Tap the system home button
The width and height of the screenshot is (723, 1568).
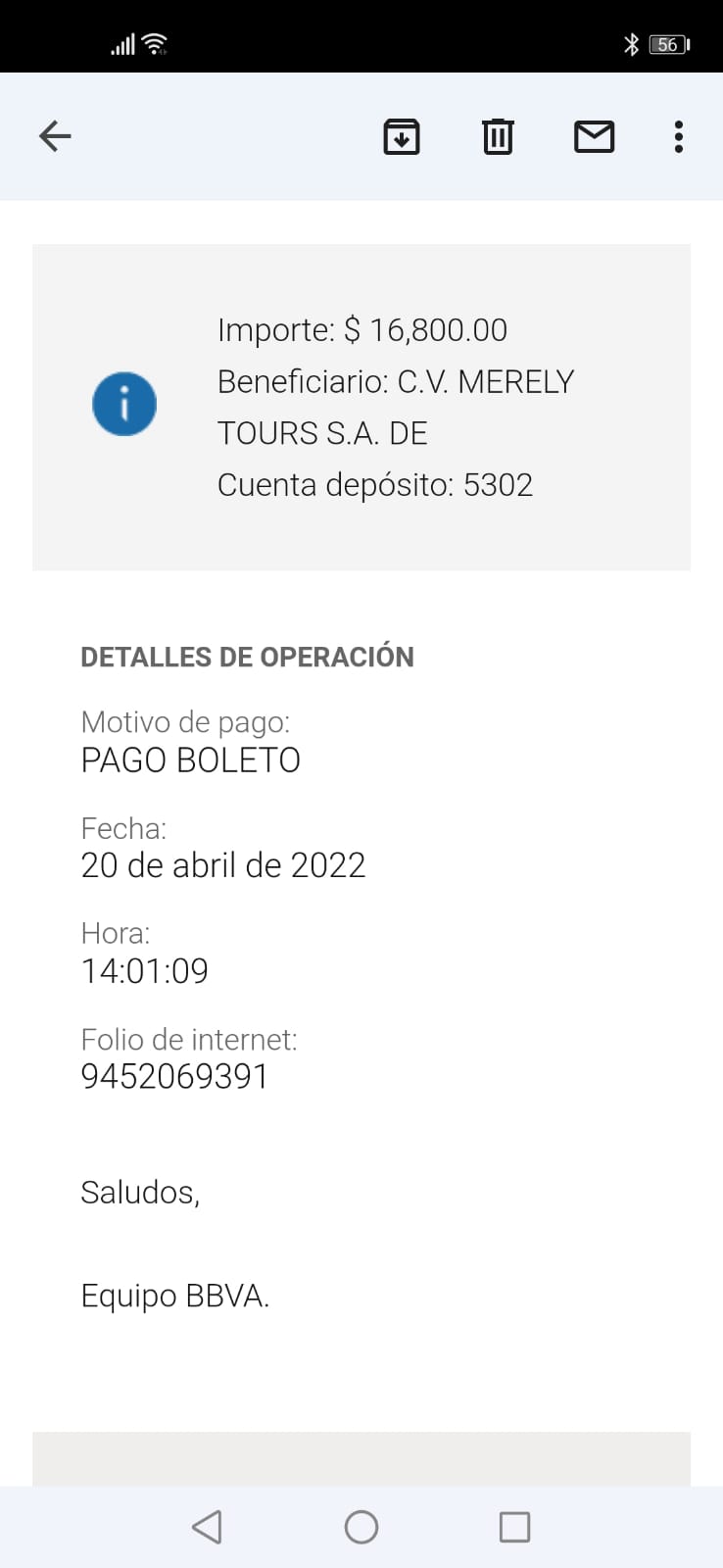[361, 1527]
